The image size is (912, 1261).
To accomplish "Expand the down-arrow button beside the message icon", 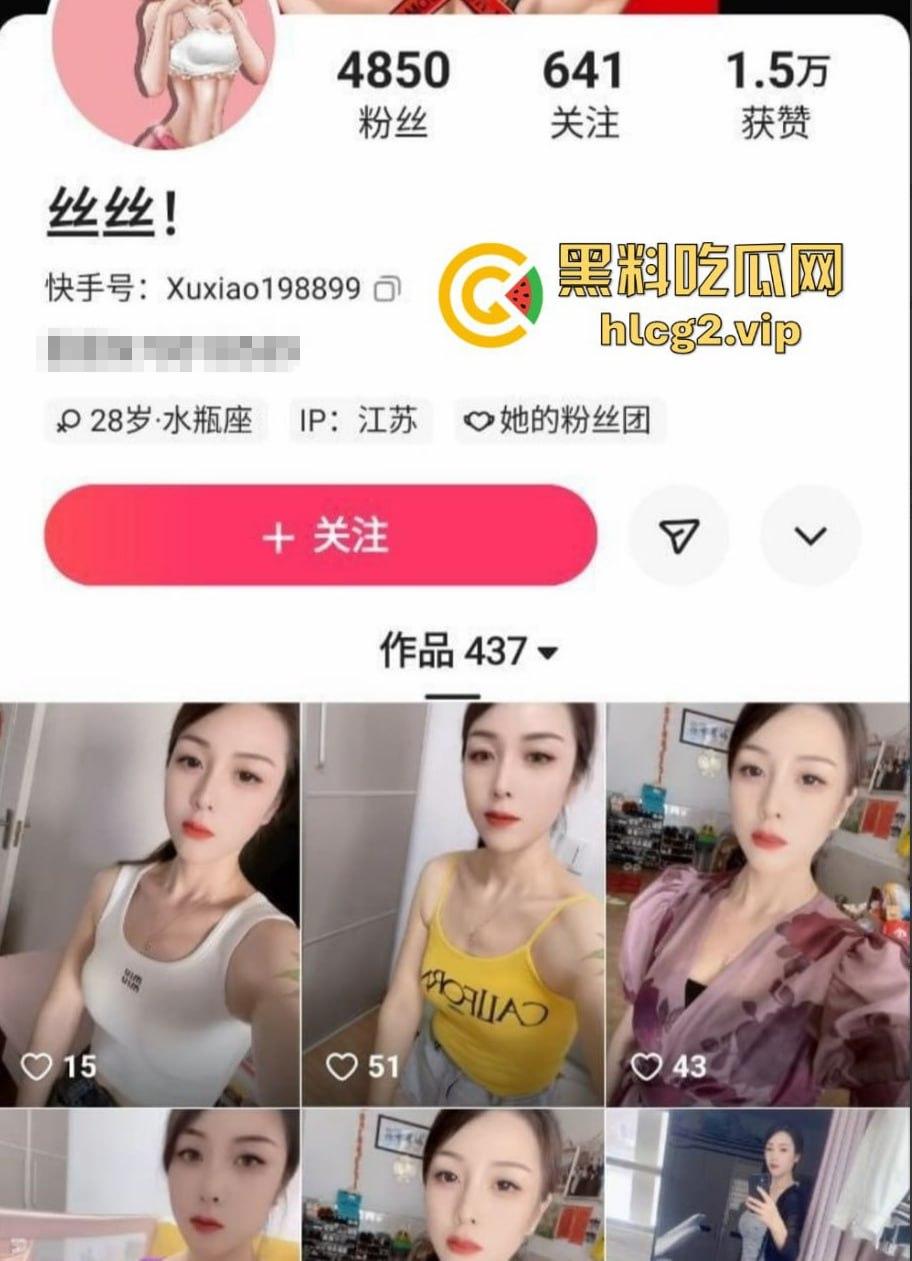I will point(810,536).
